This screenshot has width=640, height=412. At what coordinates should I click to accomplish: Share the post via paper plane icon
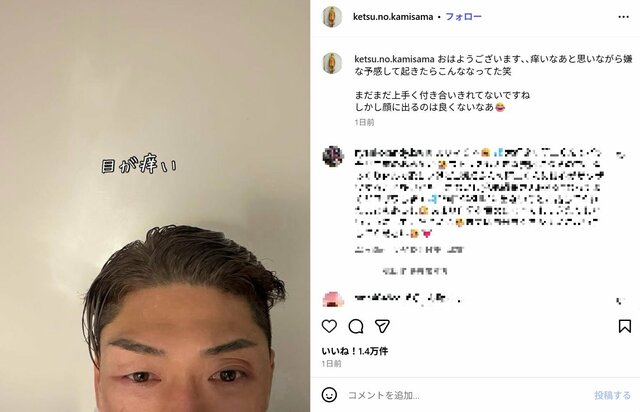[381, 326]
